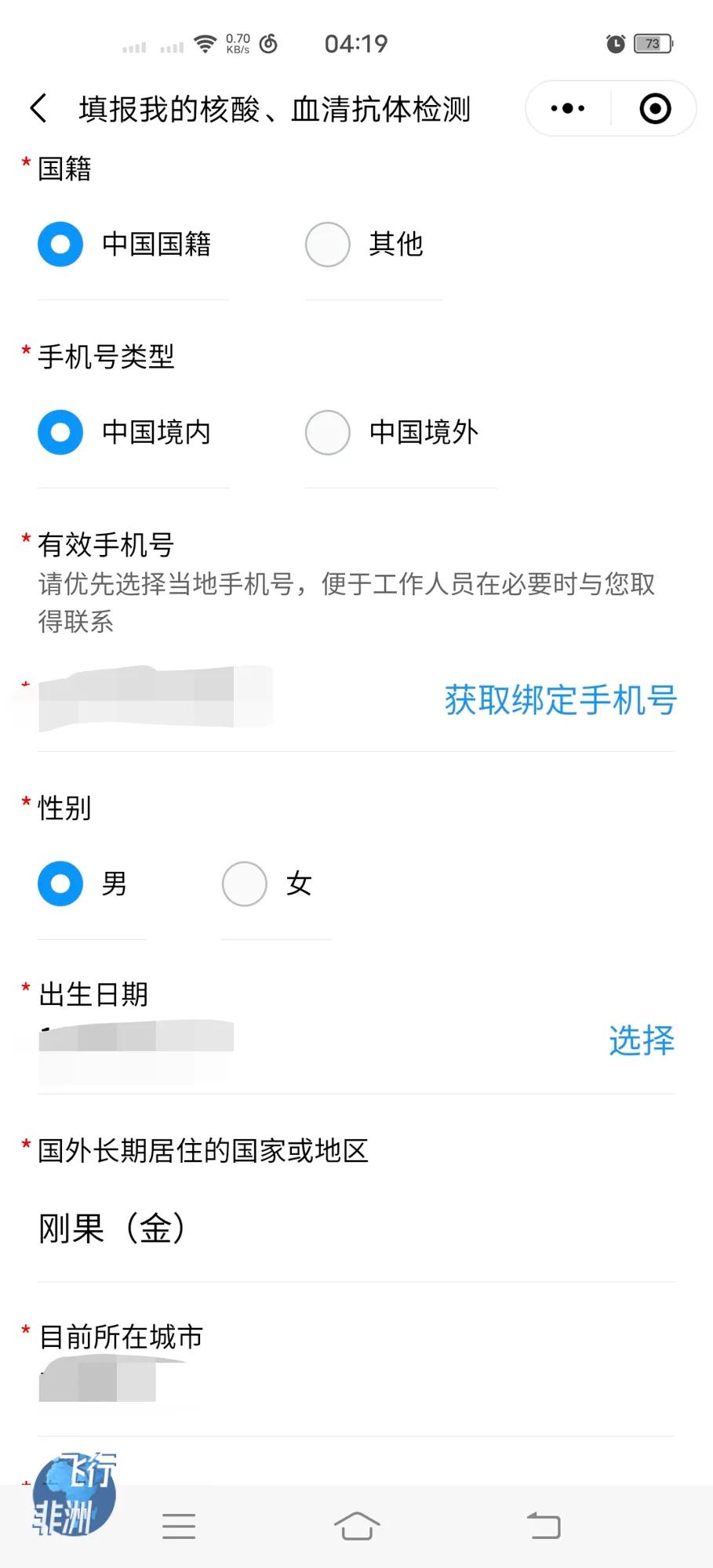Tap the alarm clock status bar icon
This screenshot has width=713, height=1568.
[x=616, y=44]
